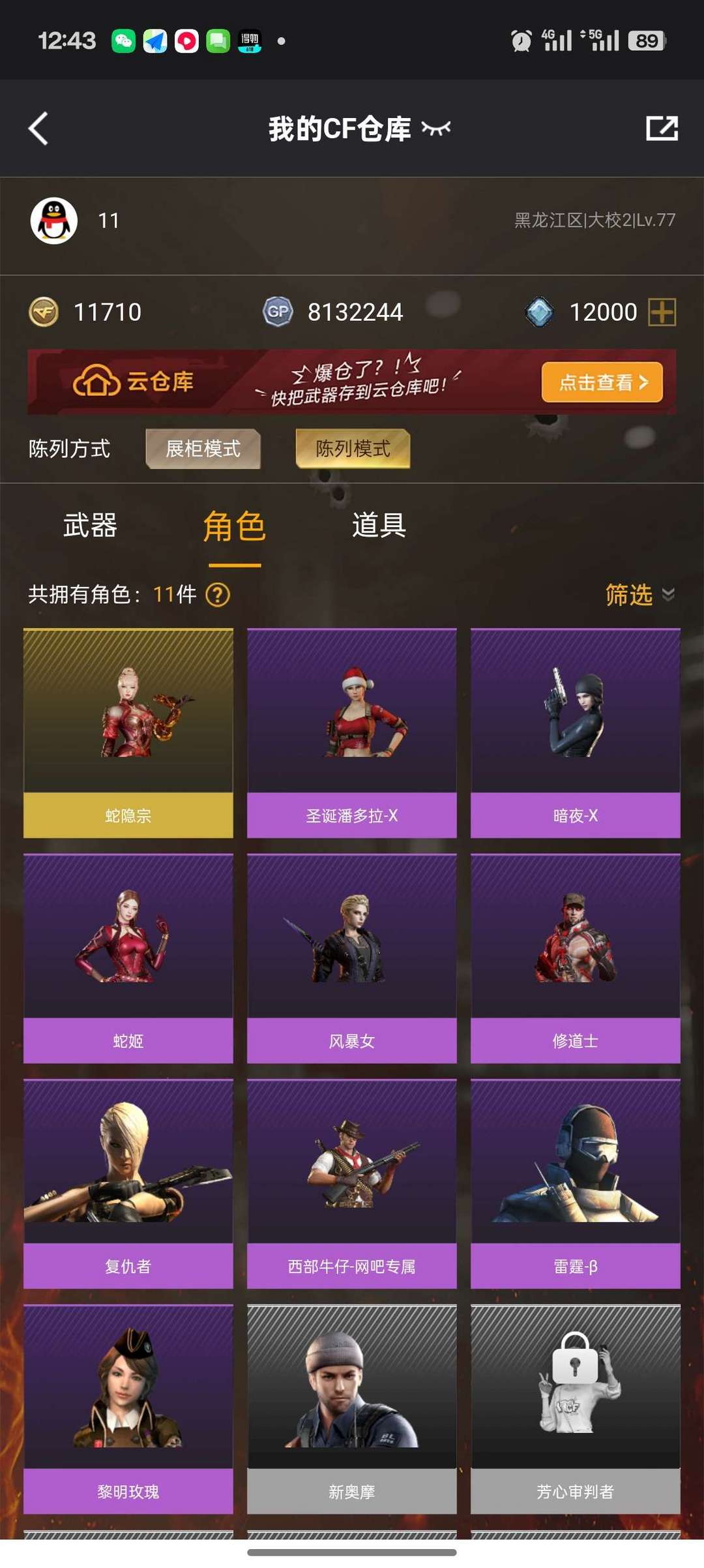
Task: Expand the 筛选 filter dropdown
Action: coord(639,595)
